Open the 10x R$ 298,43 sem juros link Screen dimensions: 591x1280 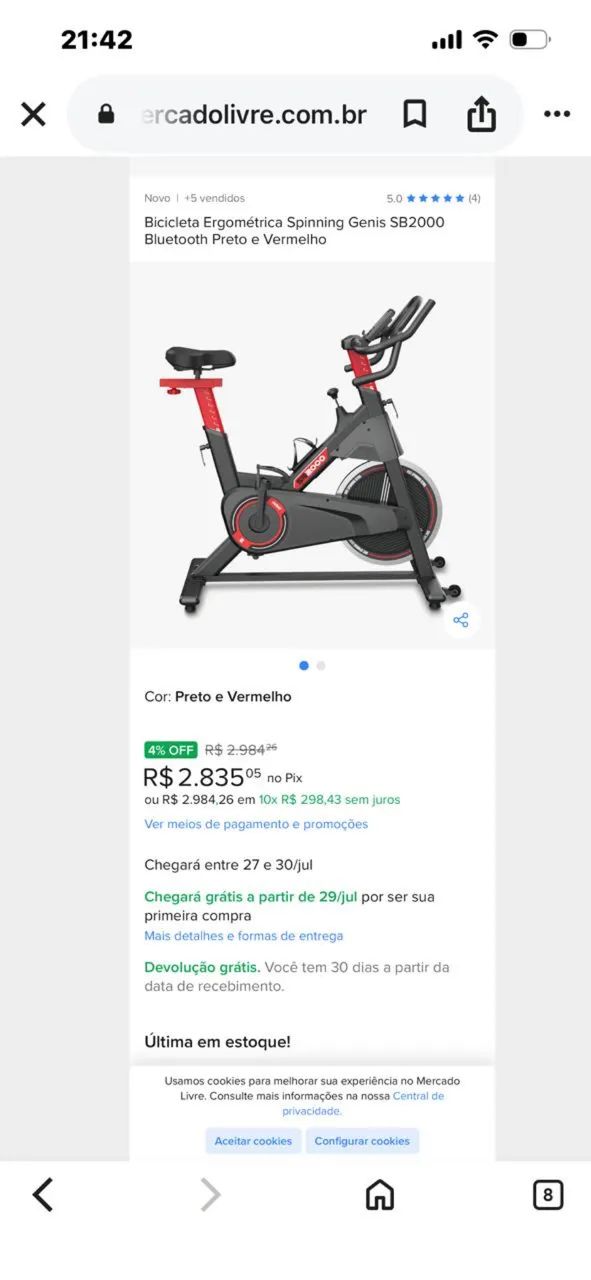pos(330,799)
